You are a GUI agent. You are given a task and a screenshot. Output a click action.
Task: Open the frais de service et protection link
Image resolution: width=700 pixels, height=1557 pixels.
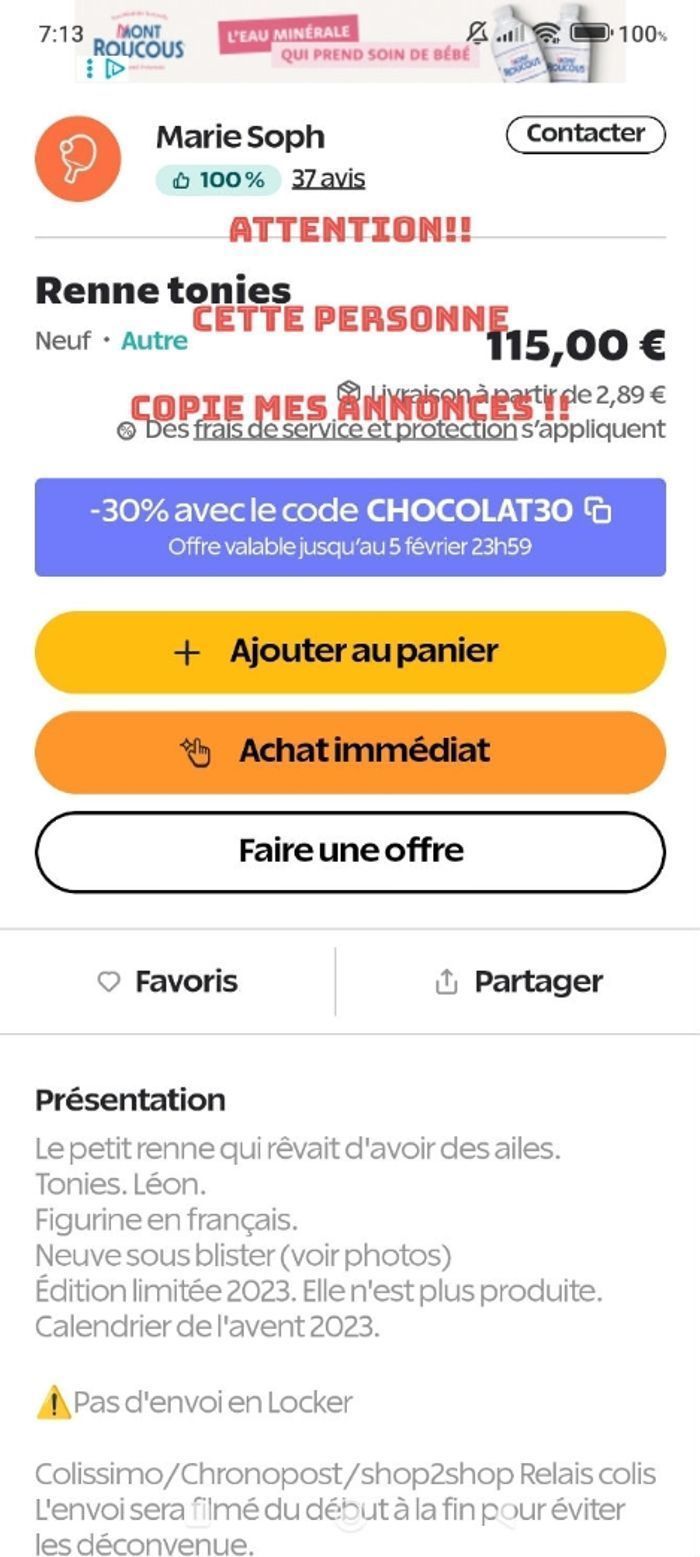[355, 431]
